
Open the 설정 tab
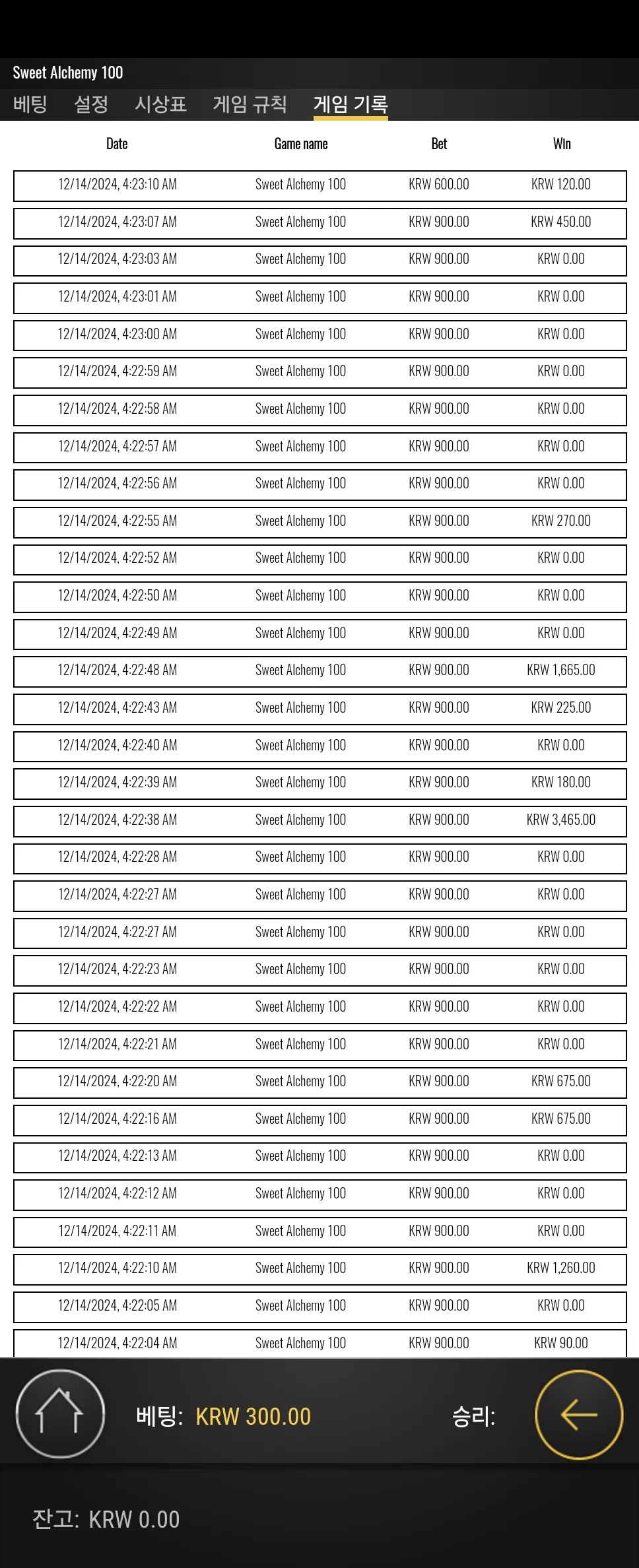[x=91, y=104]
